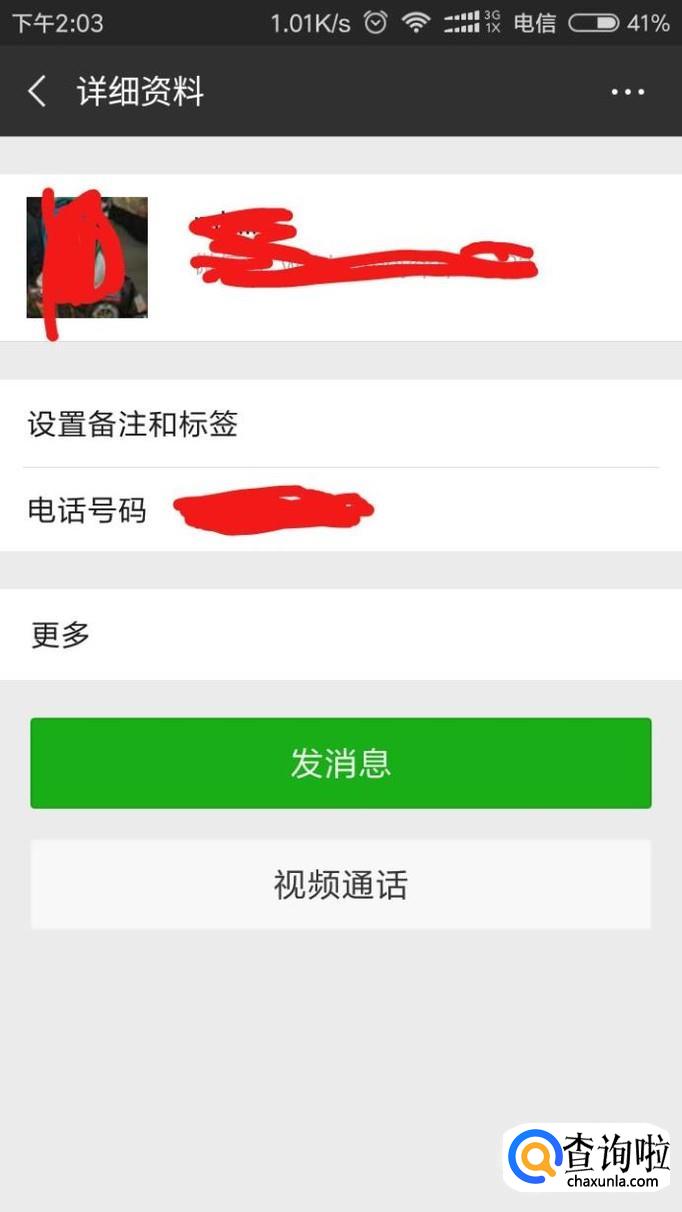Open the three-dot overflow menu
This screenshot has width=682, height=1212.
point(627,92)
